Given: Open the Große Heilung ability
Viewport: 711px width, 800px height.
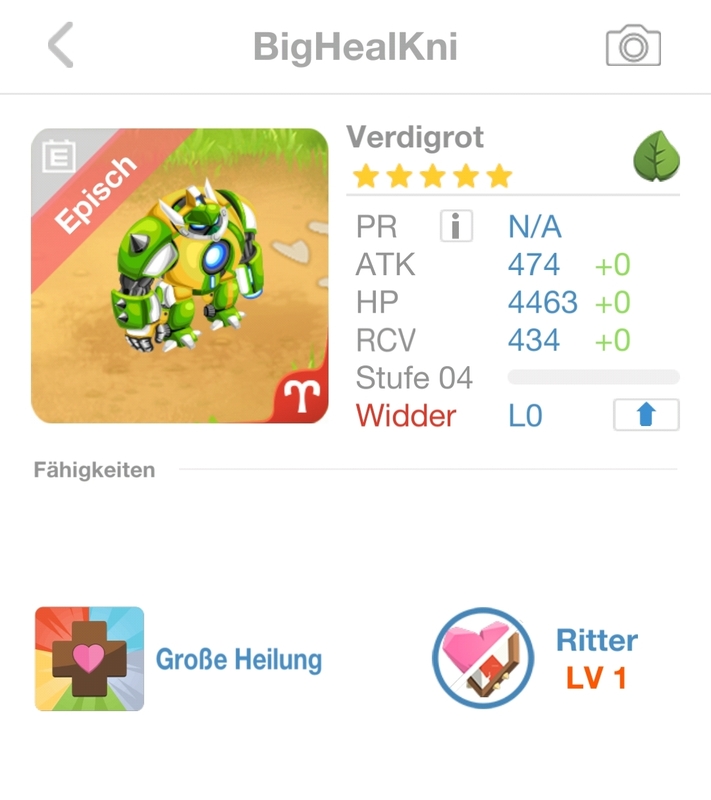Looking at the screenshot, I should 90,659.
